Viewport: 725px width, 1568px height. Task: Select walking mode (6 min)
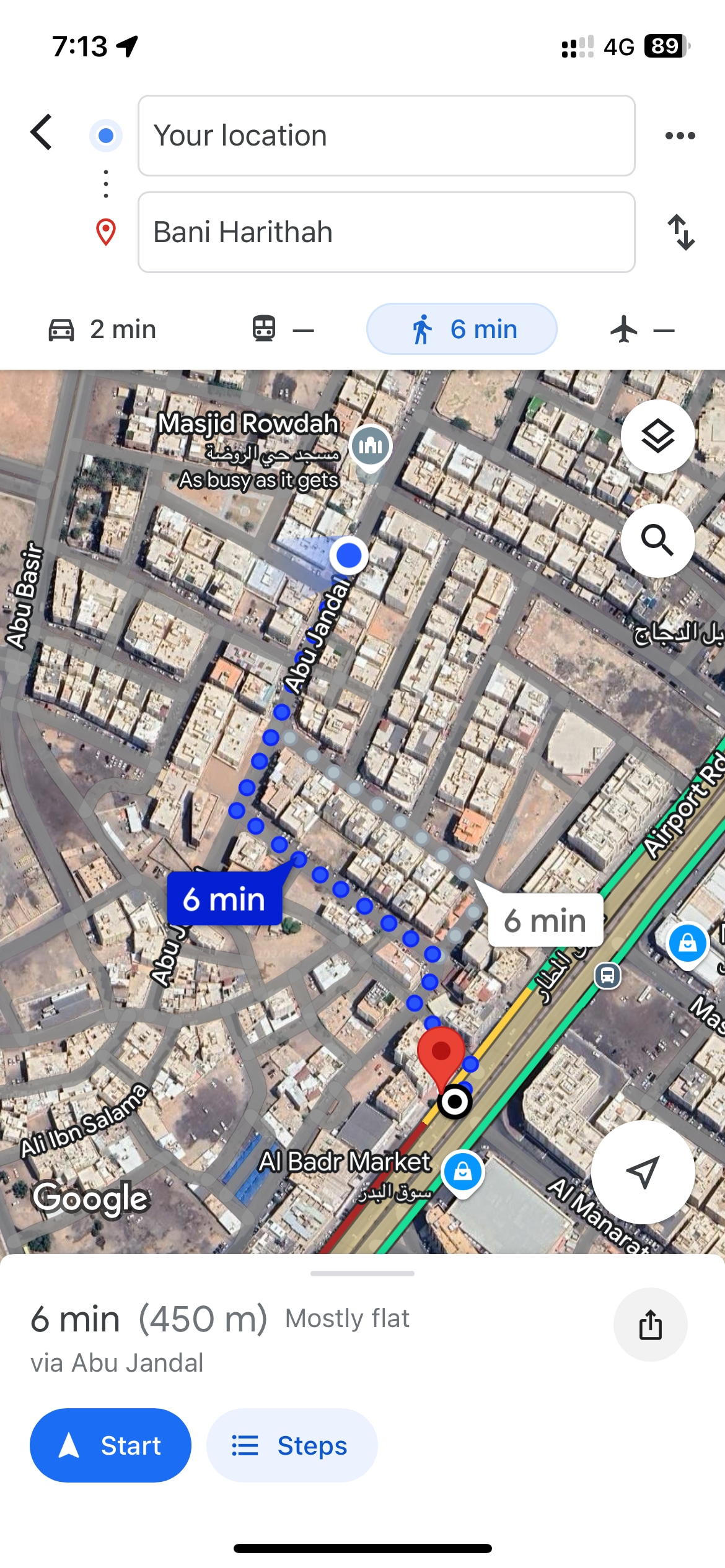point(462,329)
